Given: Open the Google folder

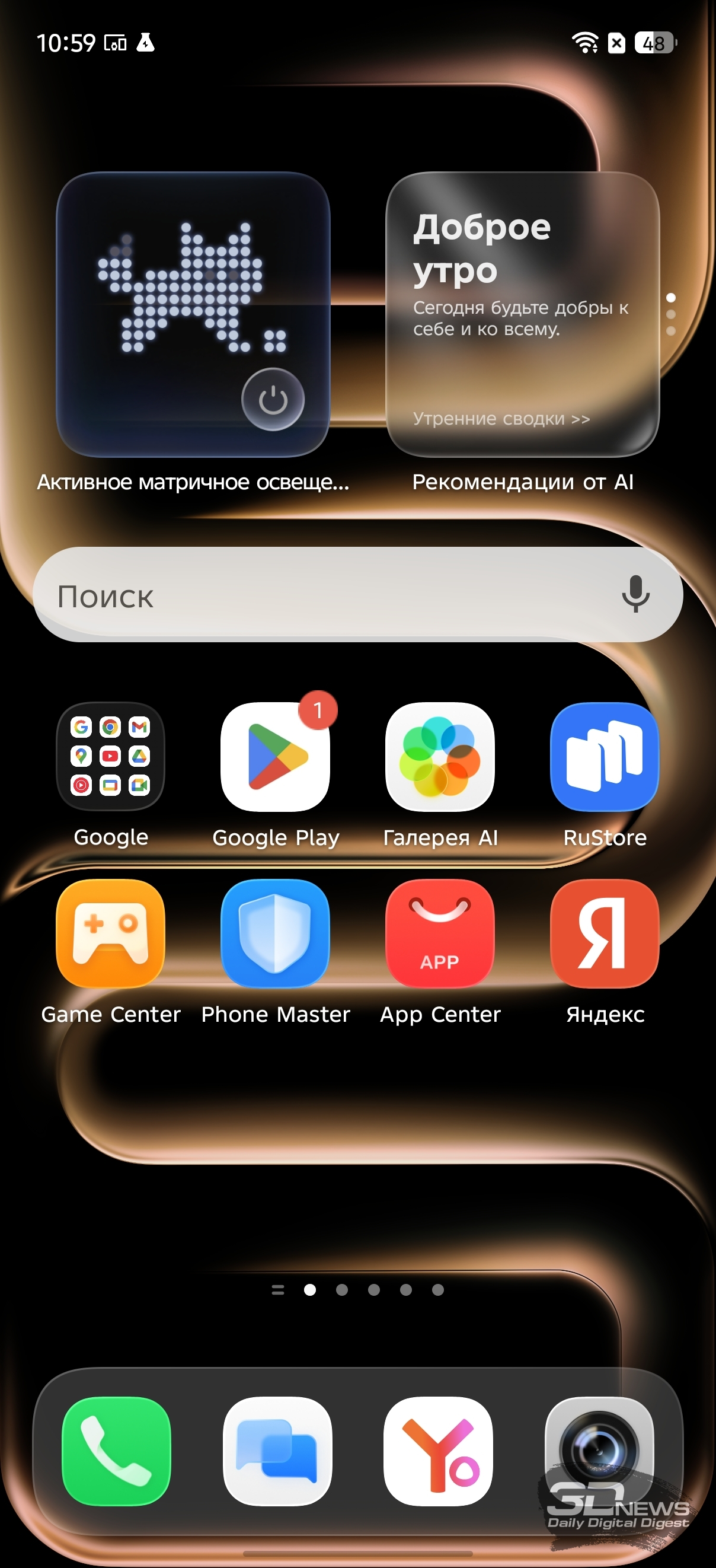Looking at the screenshot, I should (x=111, y=757).
